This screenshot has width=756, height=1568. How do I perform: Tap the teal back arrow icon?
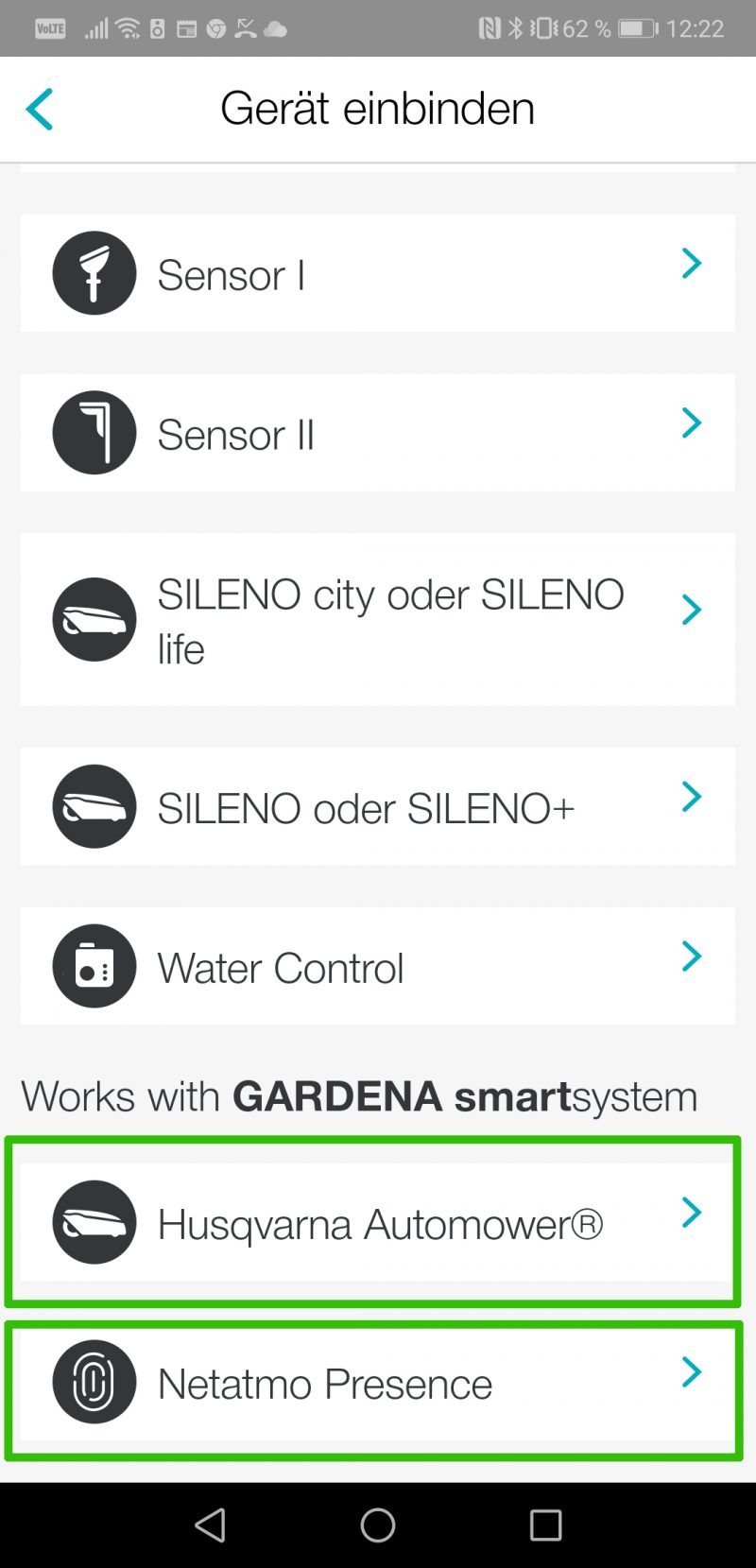[39, 108]
